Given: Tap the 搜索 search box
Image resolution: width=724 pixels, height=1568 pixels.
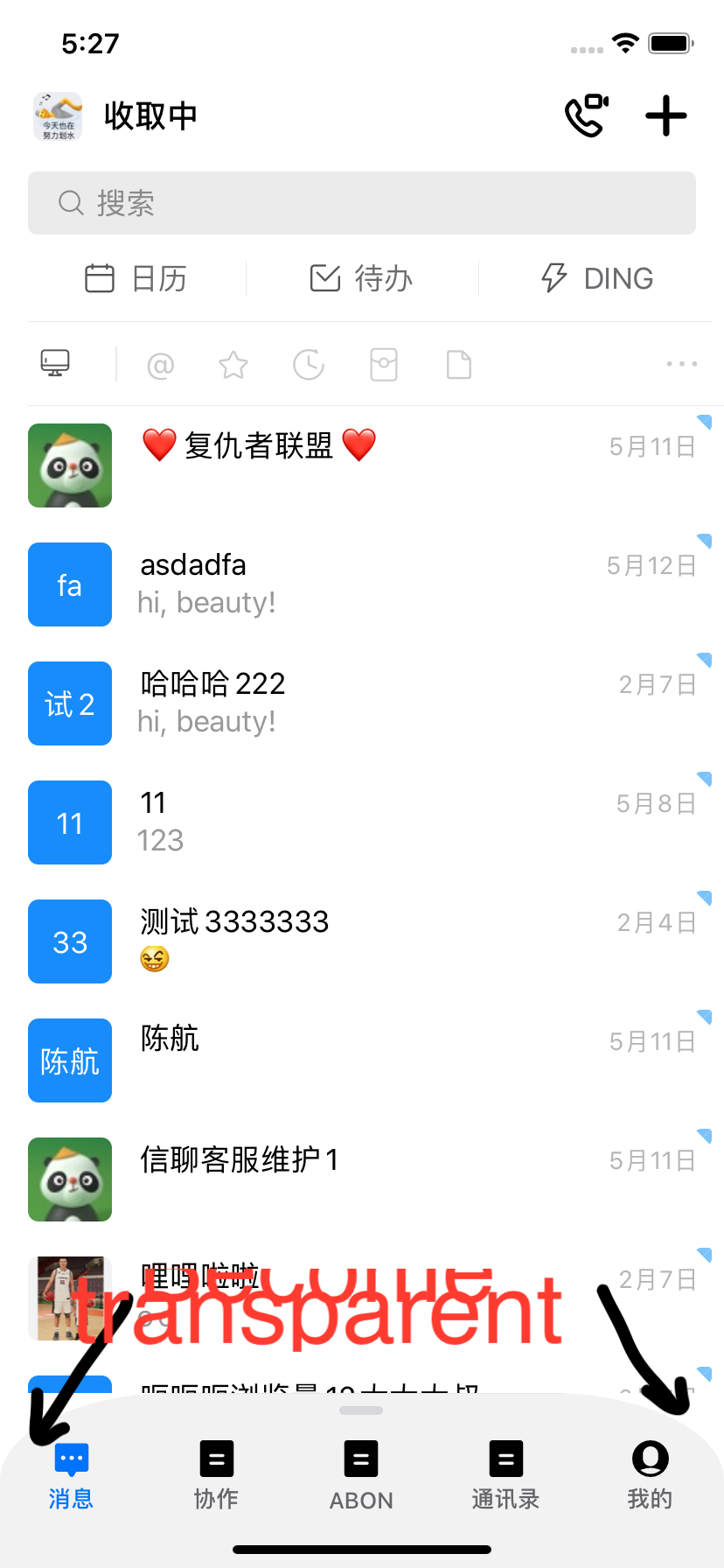Looking at the screenshot, I should 362,203.
